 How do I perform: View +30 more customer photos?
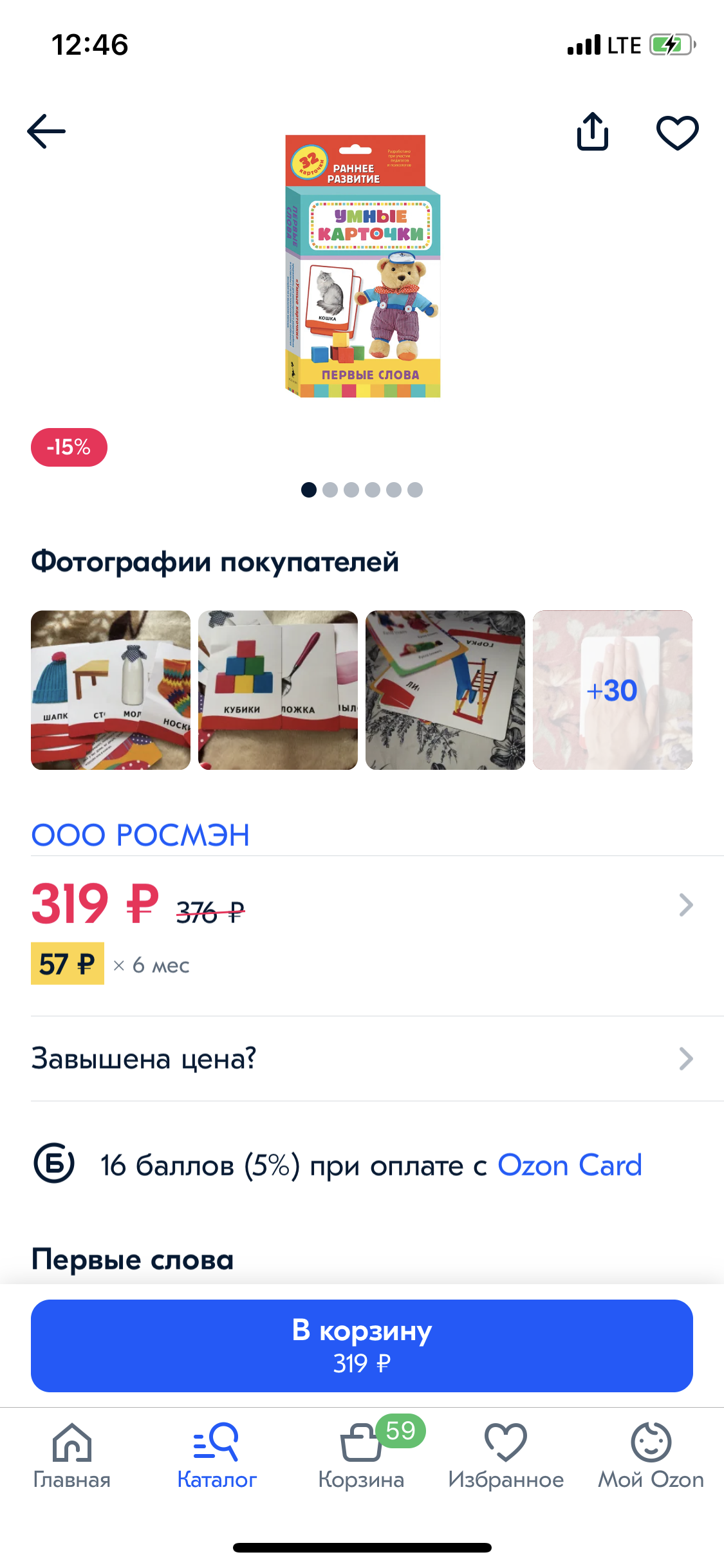[613, 690]
